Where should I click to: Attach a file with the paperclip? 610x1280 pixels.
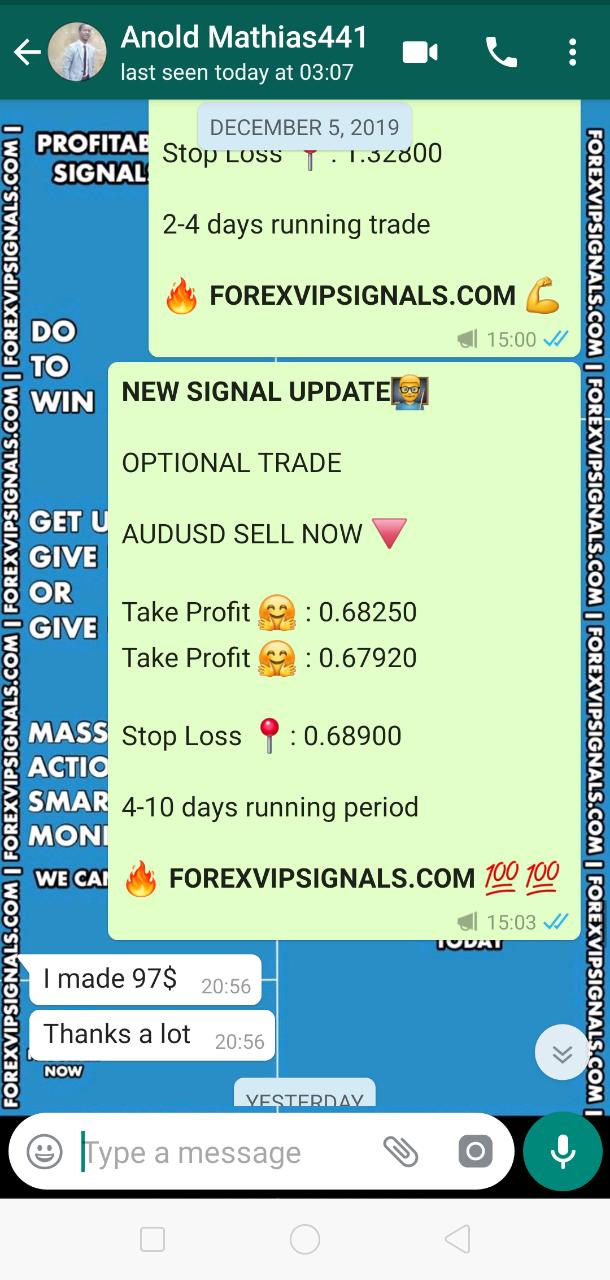click(x=400, y=1152)
